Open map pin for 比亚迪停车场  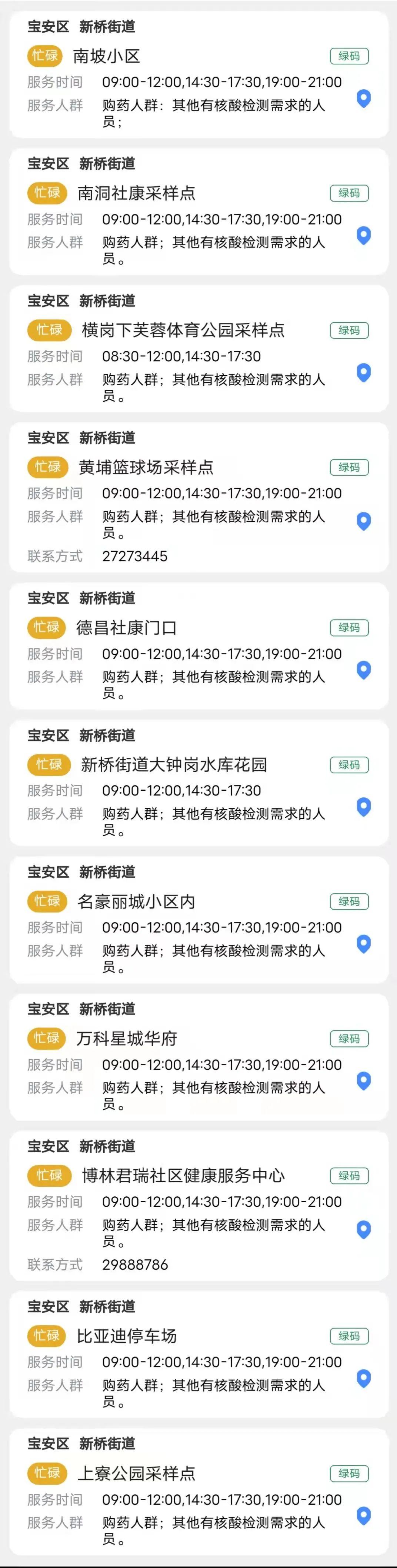coord(364,1378)
